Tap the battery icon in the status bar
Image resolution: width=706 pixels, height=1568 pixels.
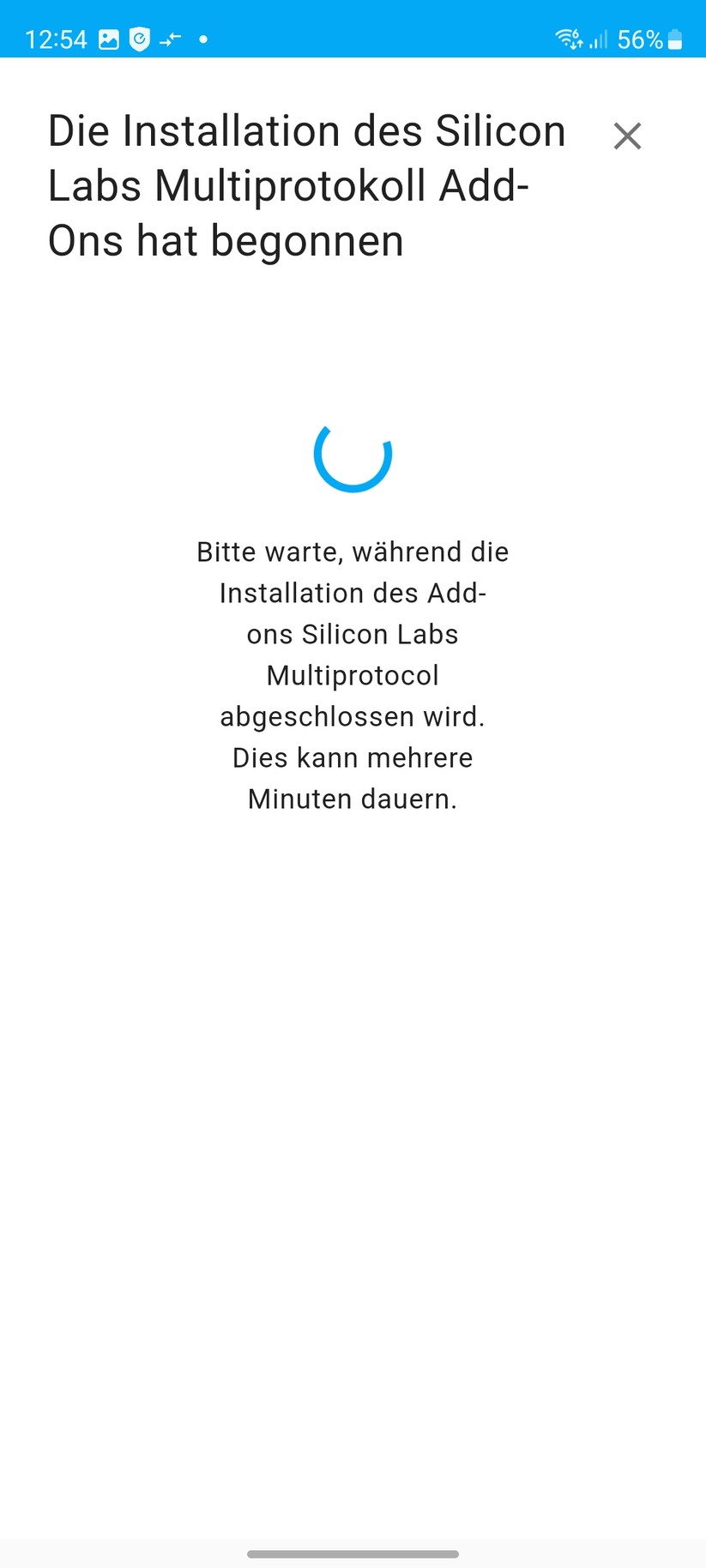[x=675, y=39]
